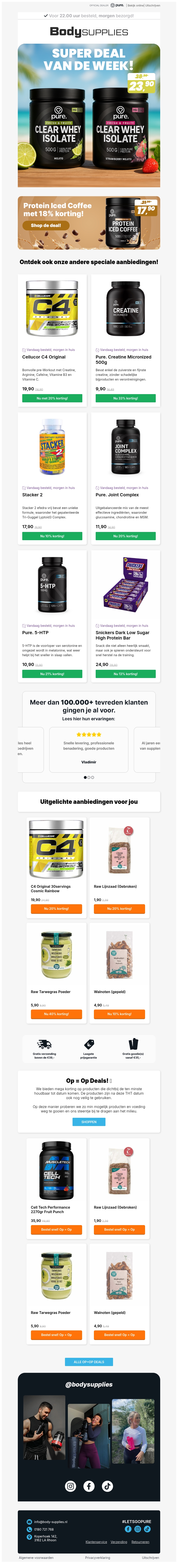
Task: Select the Stacker 2 Nu 10% korting button
Action: [52, 536]
